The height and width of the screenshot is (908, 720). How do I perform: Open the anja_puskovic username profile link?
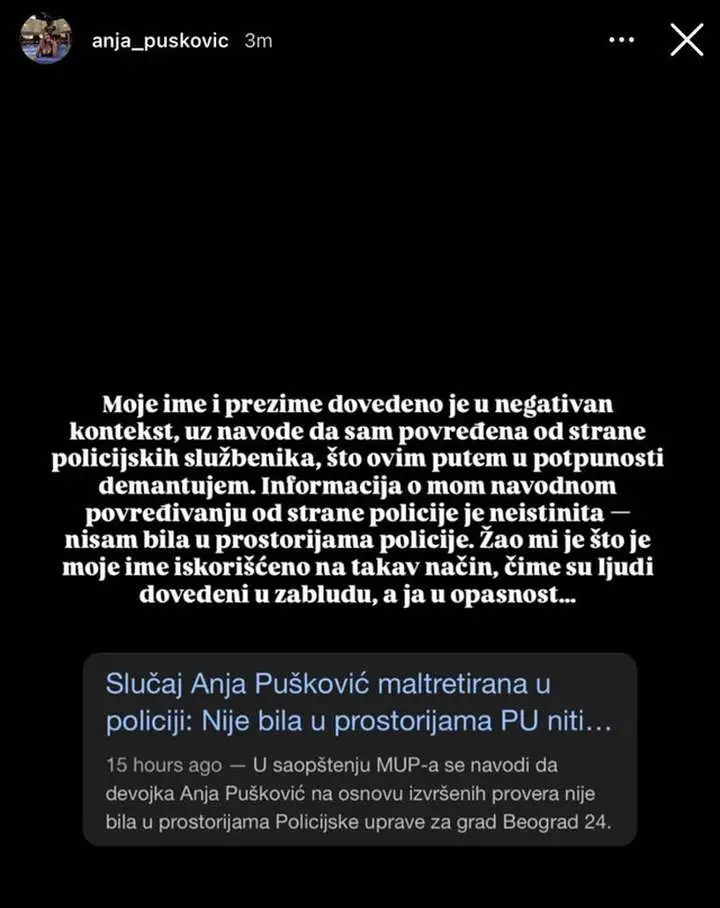[x=160, y=41]
